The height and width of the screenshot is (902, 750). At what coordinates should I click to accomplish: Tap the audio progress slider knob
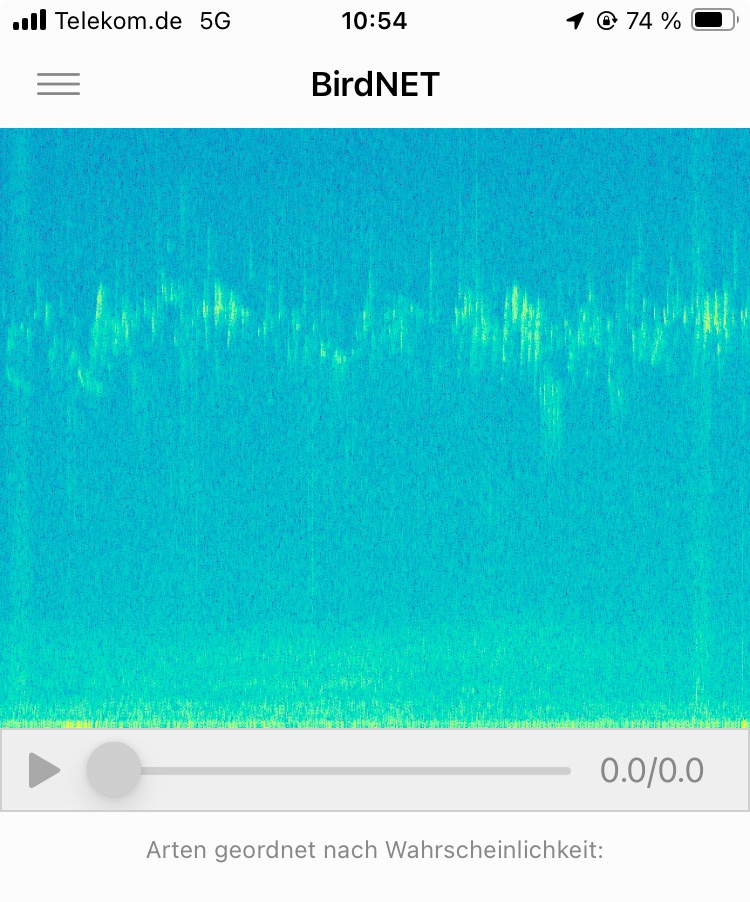click(114, 770)
